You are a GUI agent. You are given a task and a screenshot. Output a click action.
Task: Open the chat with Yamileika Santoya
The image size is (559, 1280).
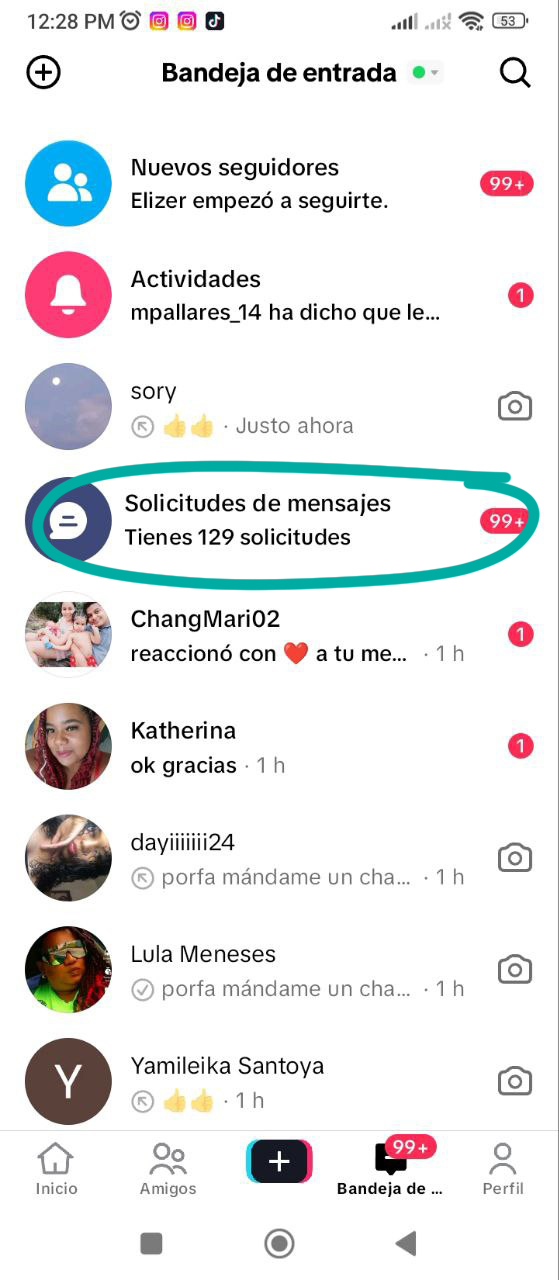pyautogui.click(x=279, y=1081)
